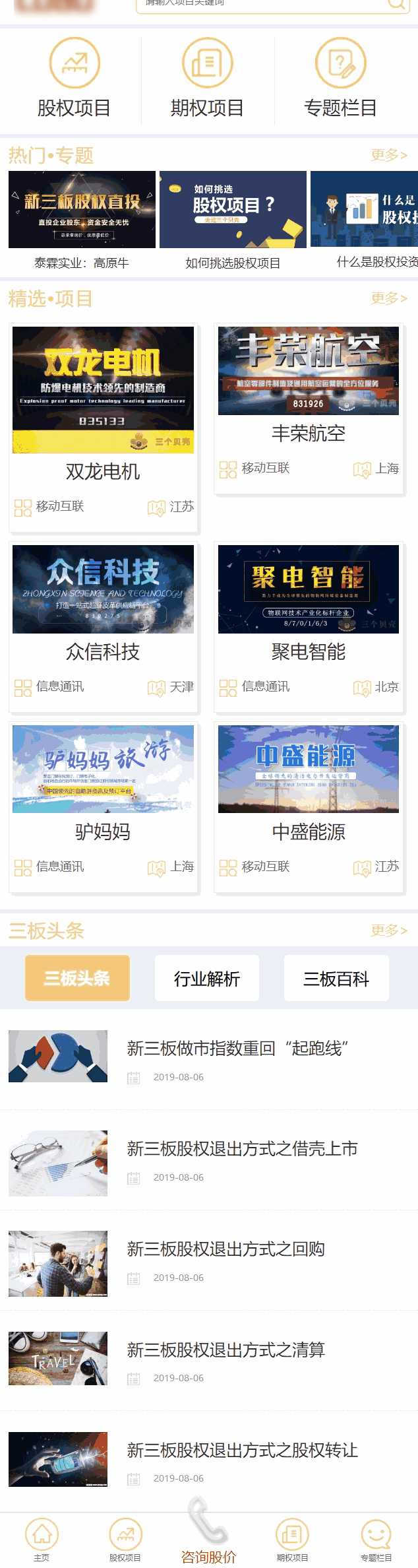
Task: Open the 期权项目 category
Action: click(x=207, y=79)
